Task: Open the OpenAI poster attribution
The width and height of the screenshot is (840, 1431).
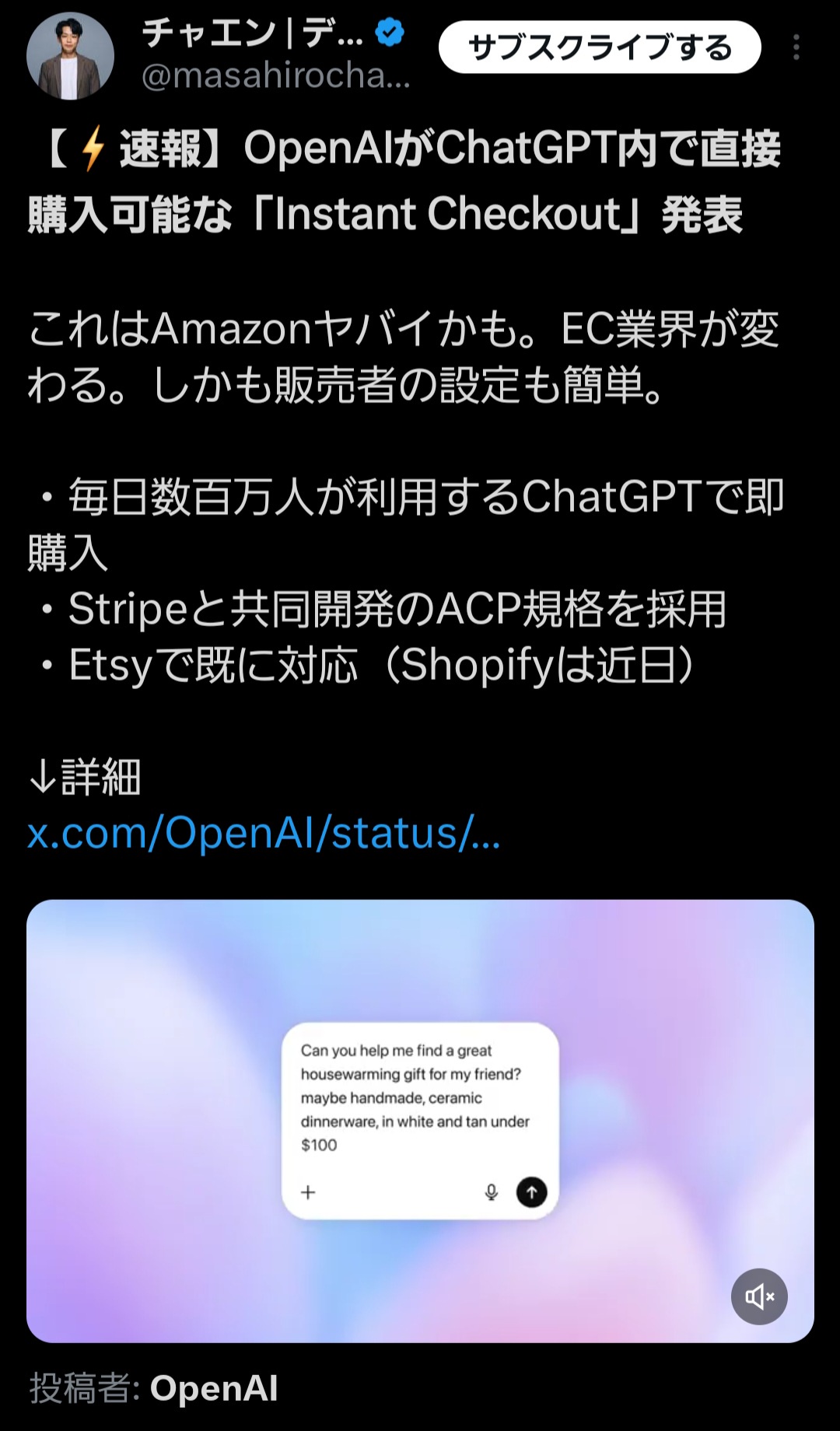Action: tap(213, 1388)
